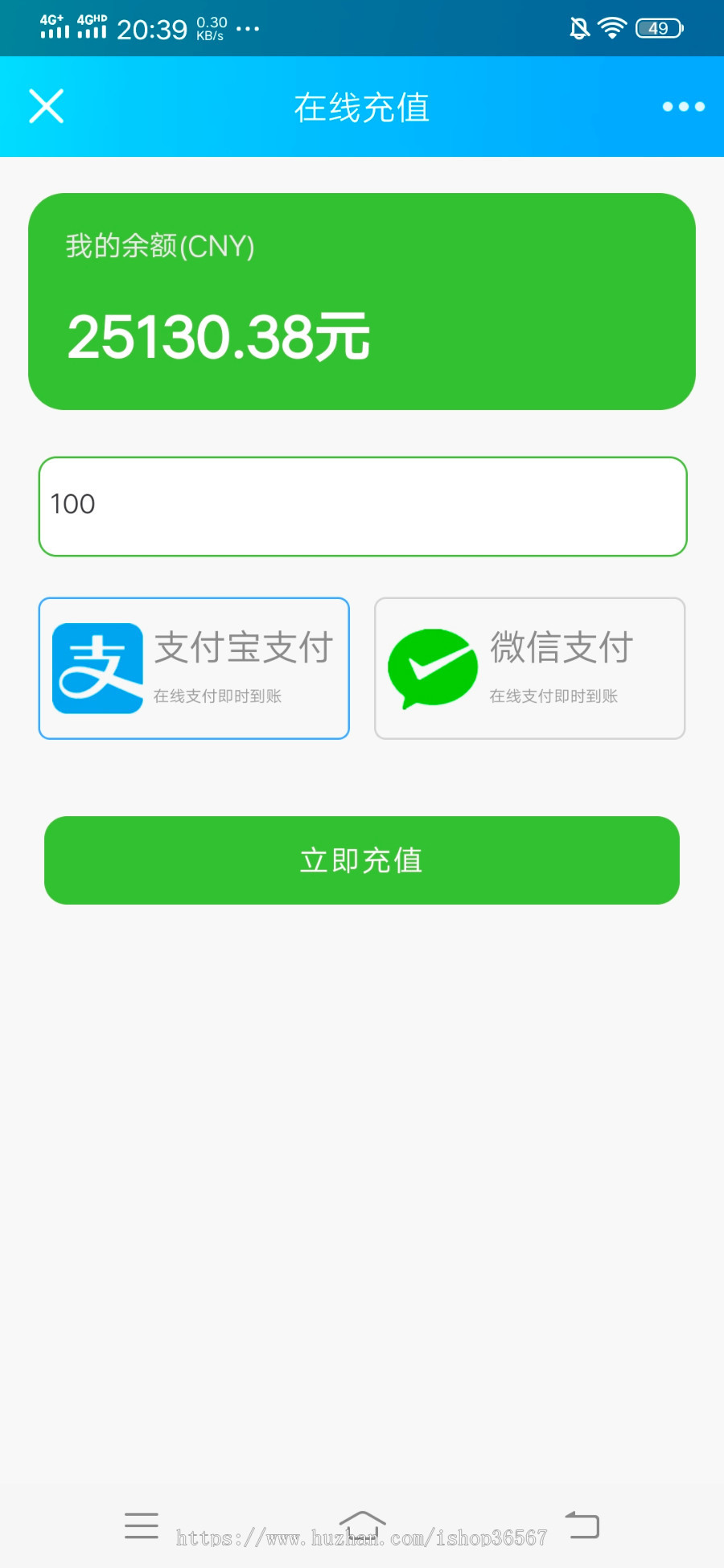Tap the 在线充值 page title

point(362,105)
